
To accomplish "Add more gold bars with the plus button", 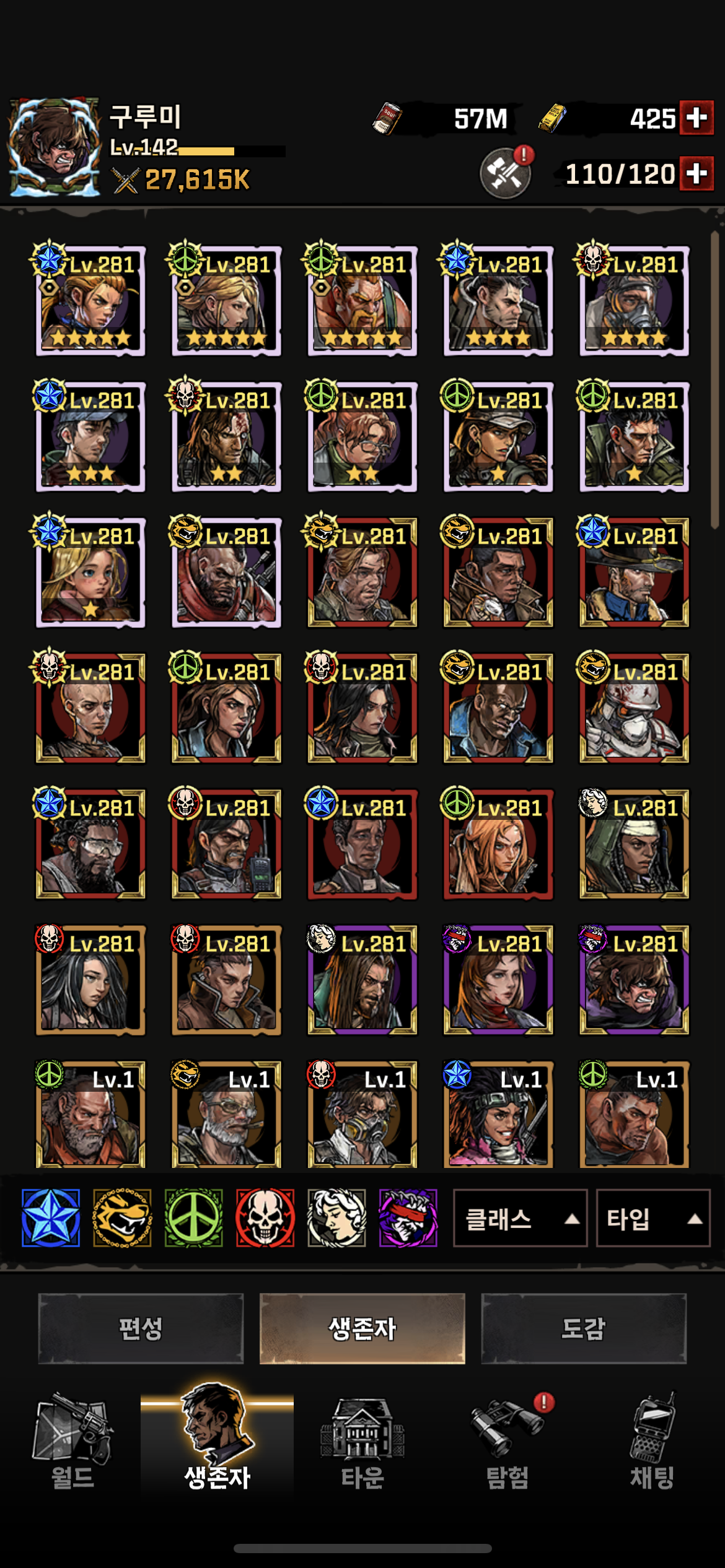I will [696, 118].
